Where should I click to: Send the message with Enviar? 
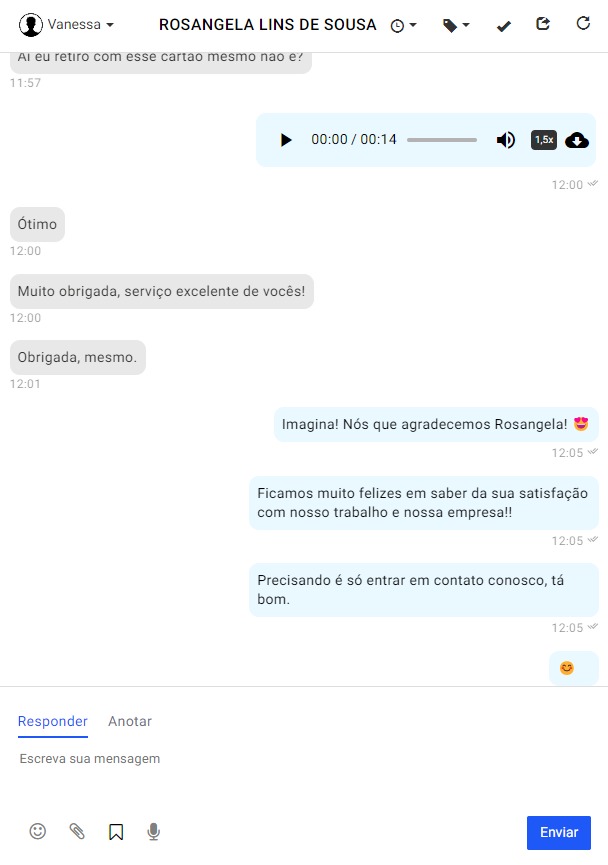coord(558,832)
